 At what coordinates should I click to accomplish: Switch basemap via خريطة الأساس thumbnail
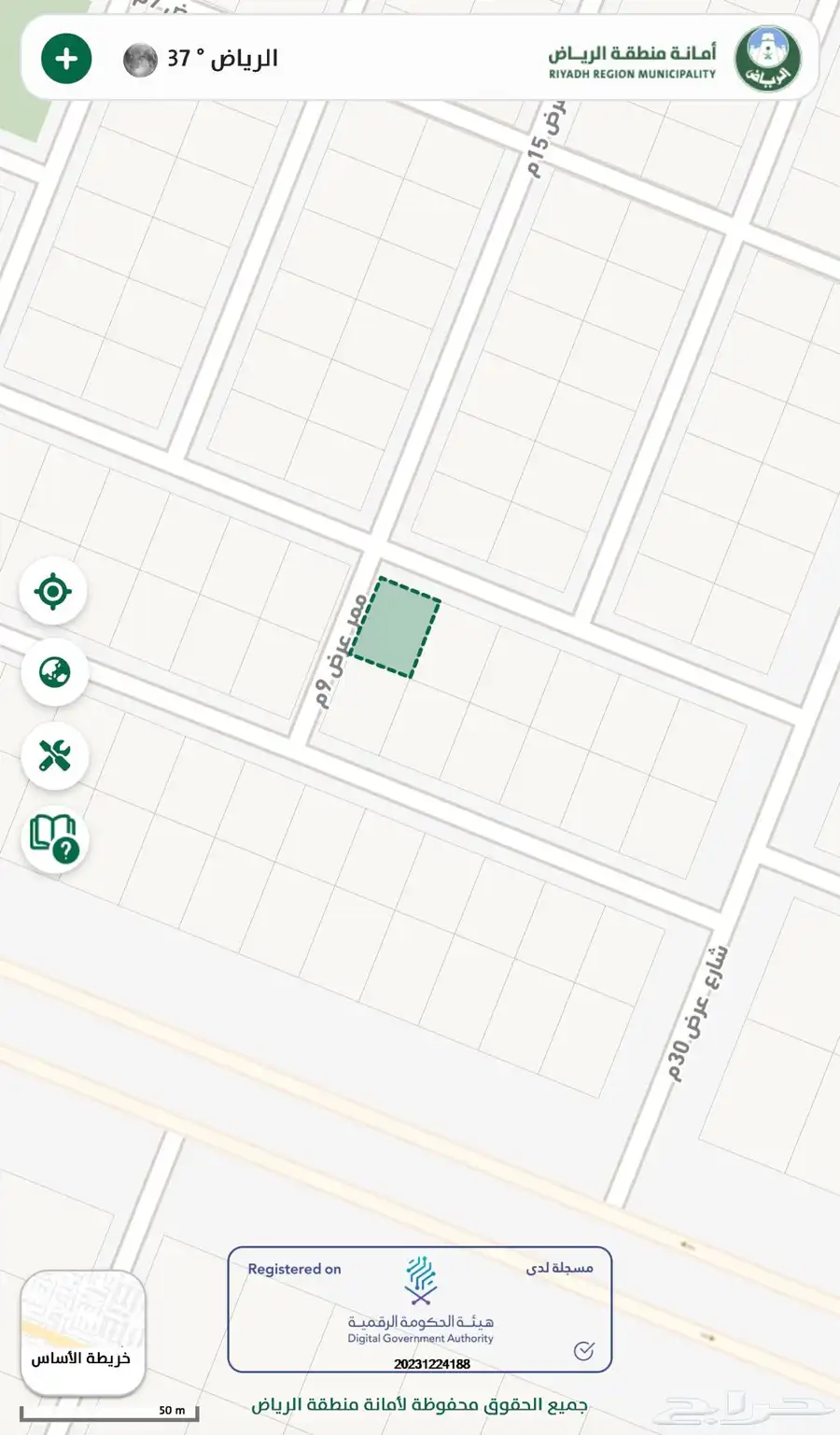coord(82,1332)
